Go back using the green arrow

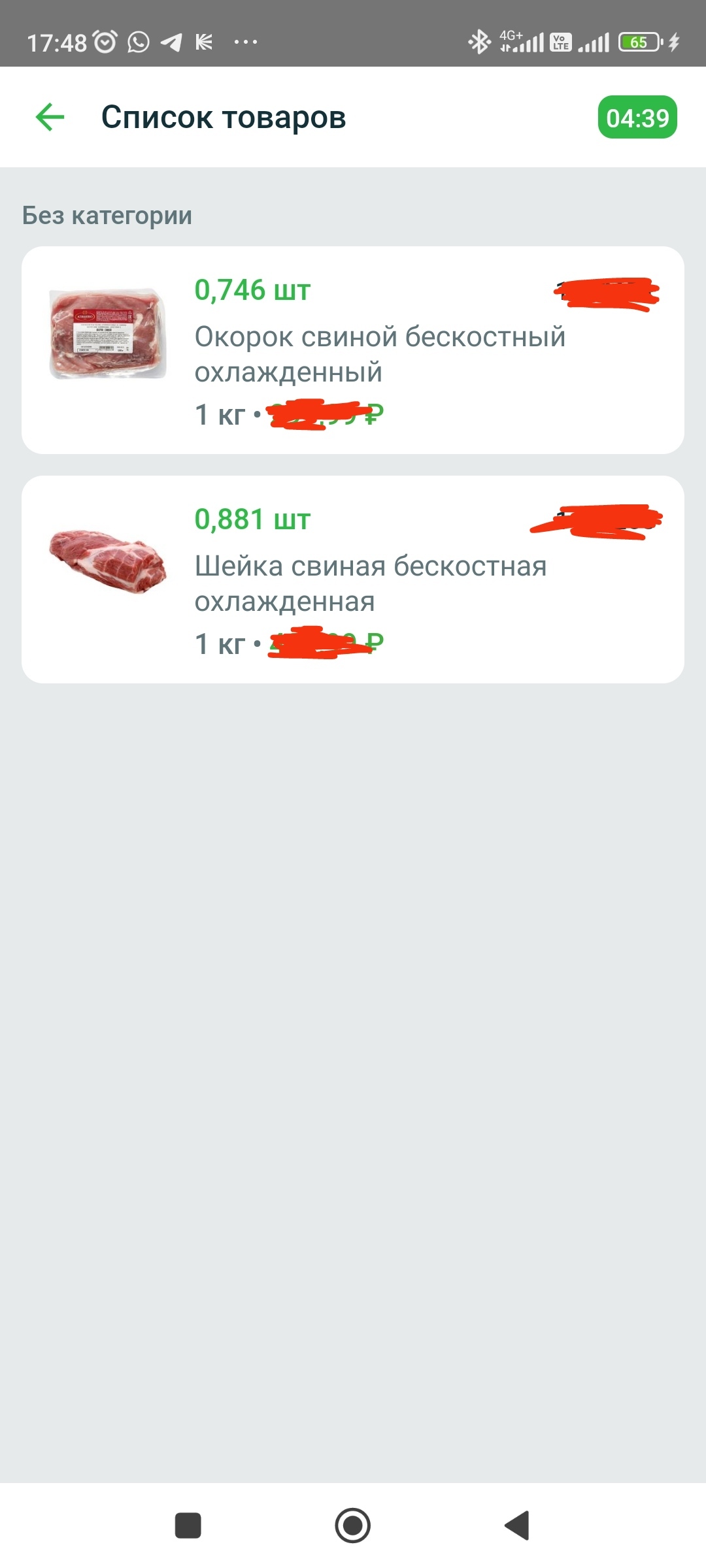50,118
